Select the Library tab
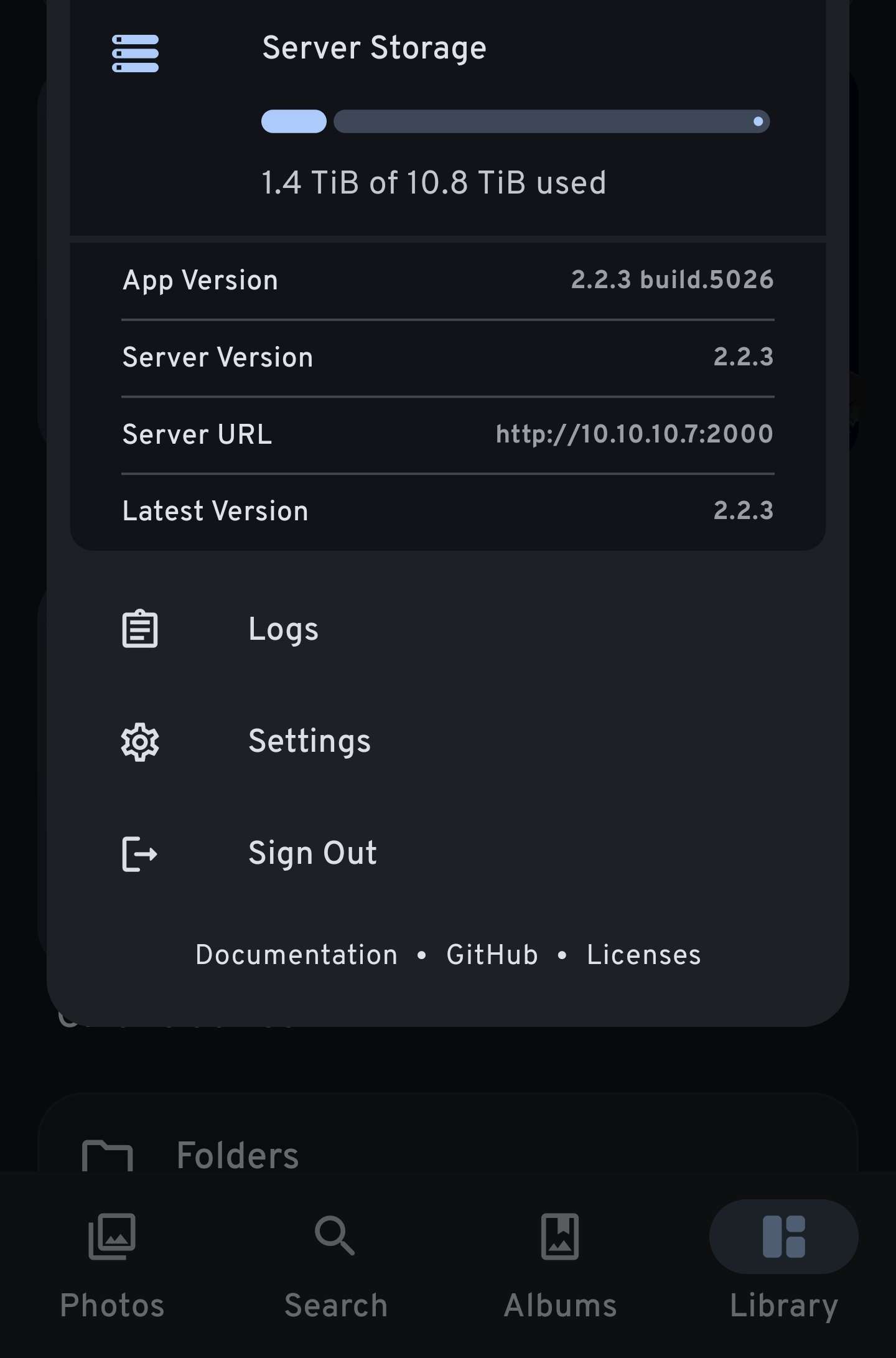Viewport: 896px width, 1358px height. [783, 1267]
